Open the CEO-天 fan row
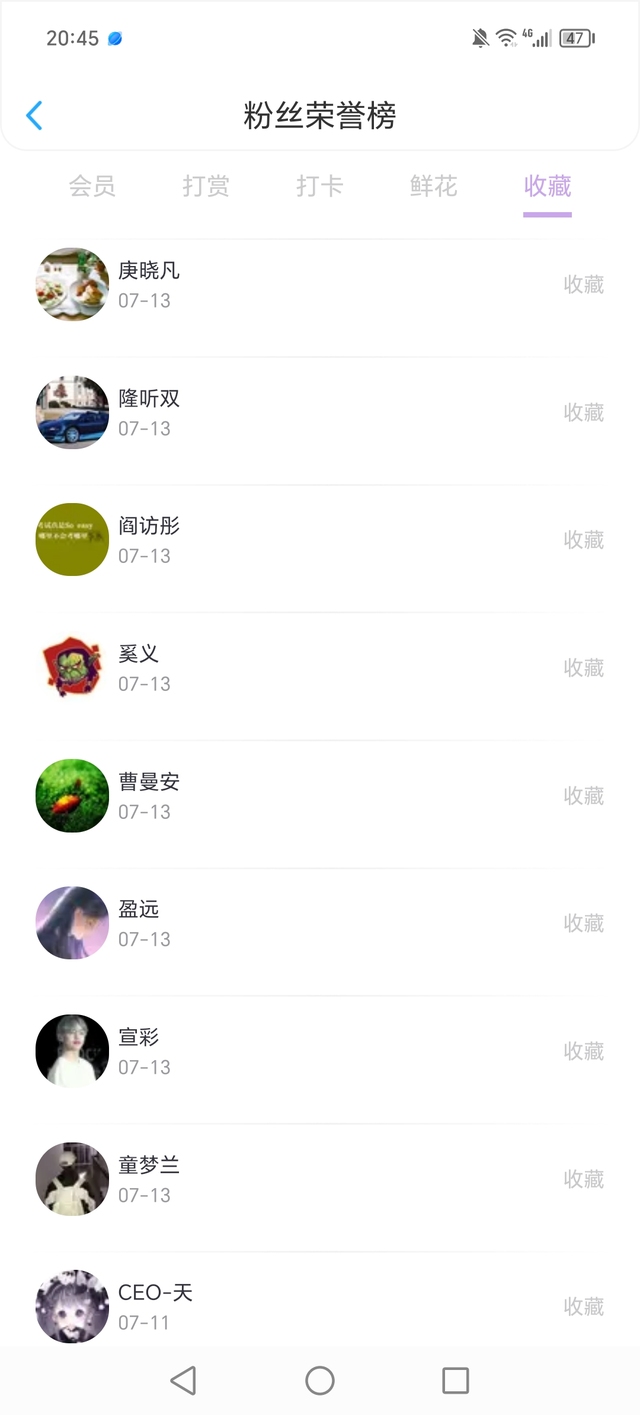The image size is (640, 1415). [x=320, y=1306]
